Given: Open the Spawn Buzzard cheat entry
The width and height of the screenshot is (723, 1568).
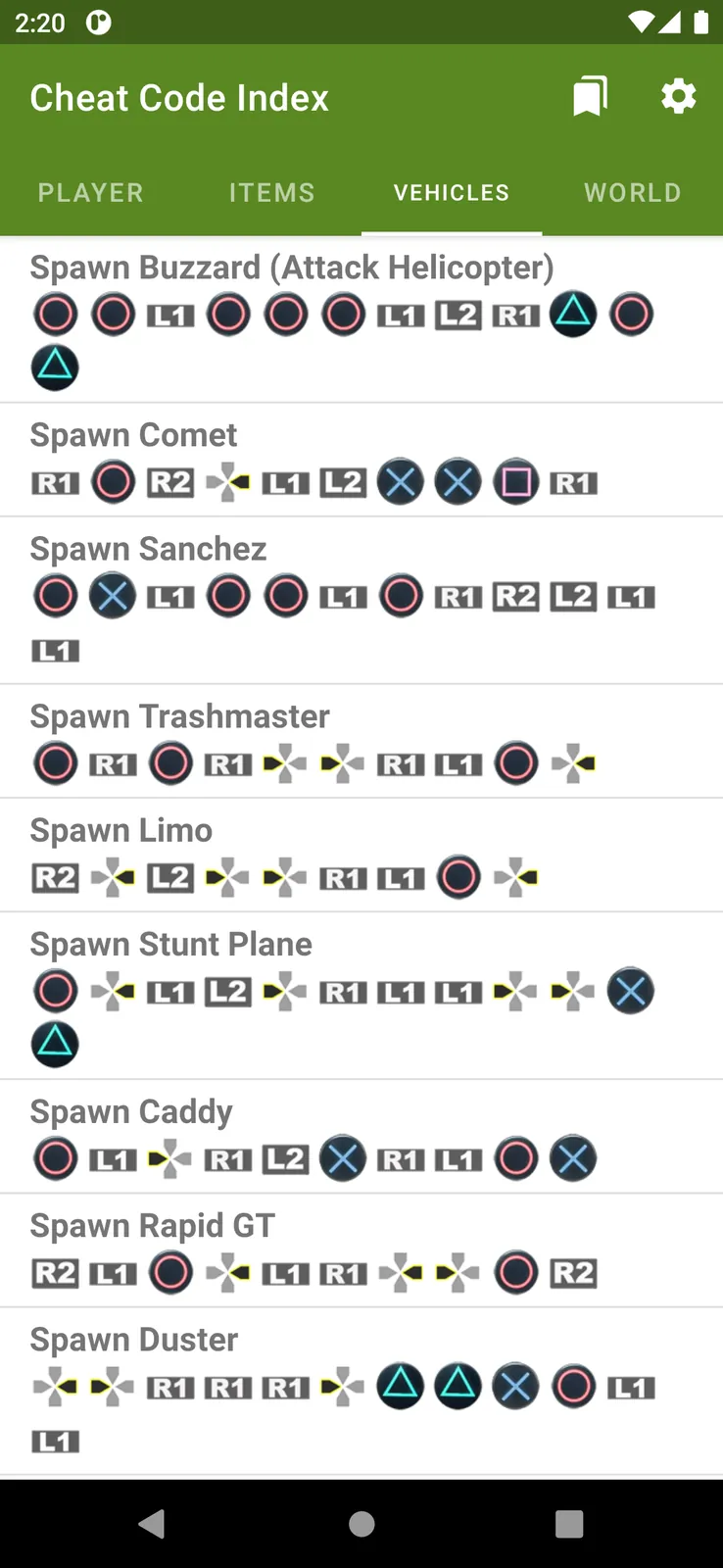Looking at the screenshot, I should pos(361,319).
